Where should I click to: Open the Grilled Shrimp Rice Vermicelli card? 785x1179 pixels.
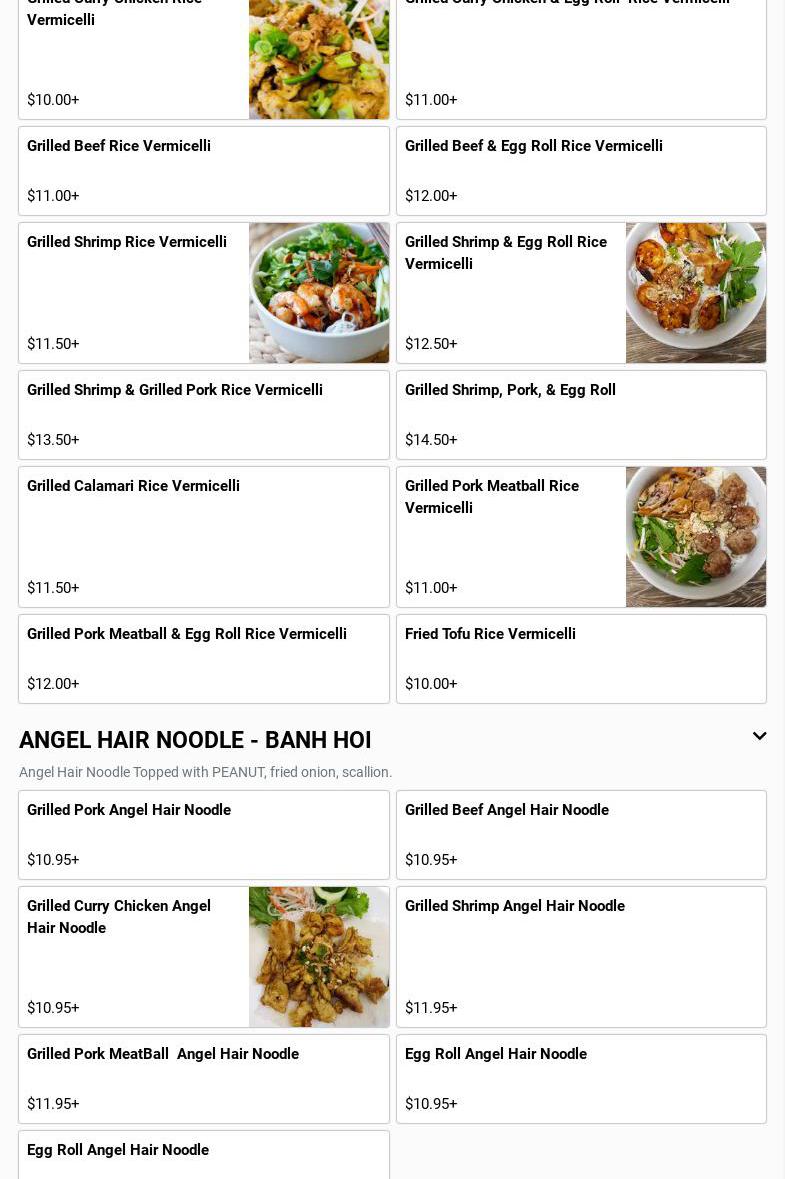tap(203, 293)
